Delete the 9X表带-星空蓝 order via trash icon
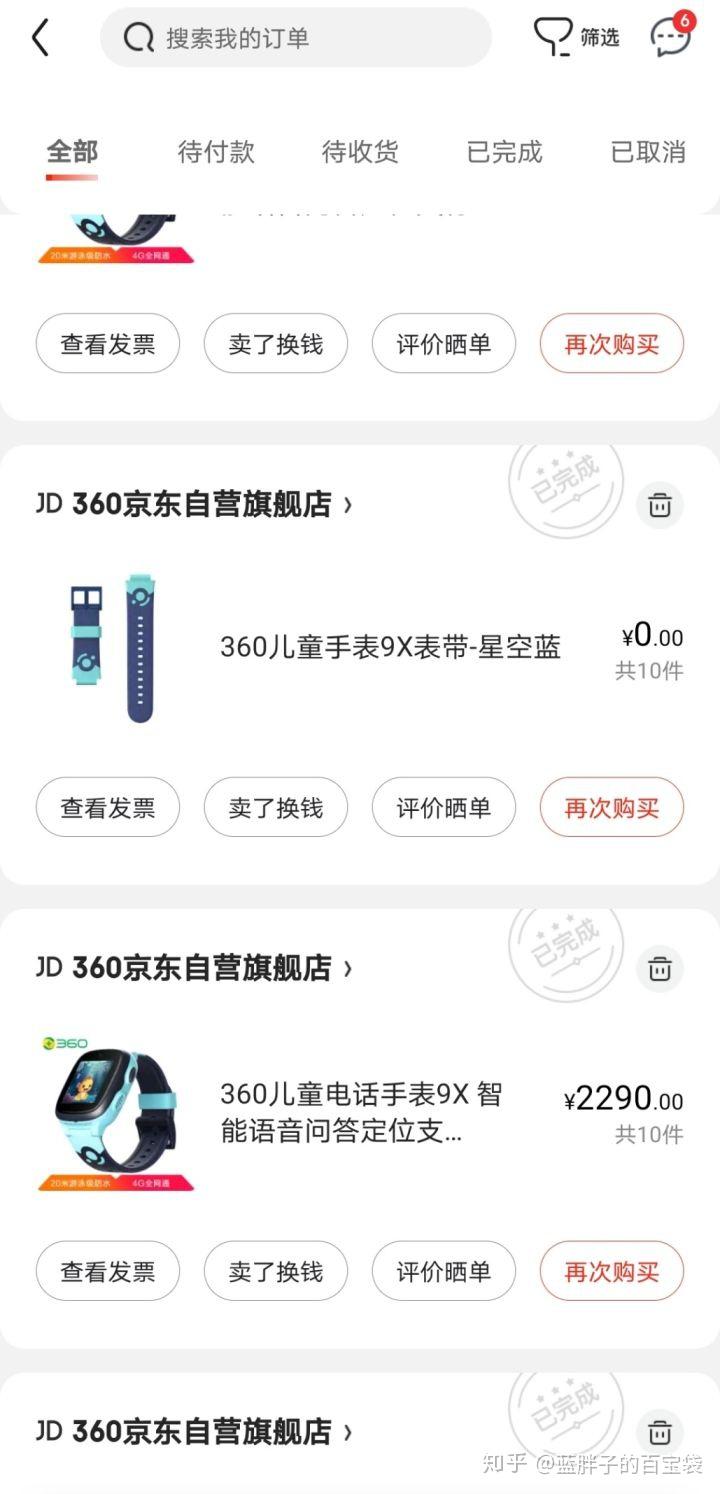720x1494 pixels. coord(660,505)
